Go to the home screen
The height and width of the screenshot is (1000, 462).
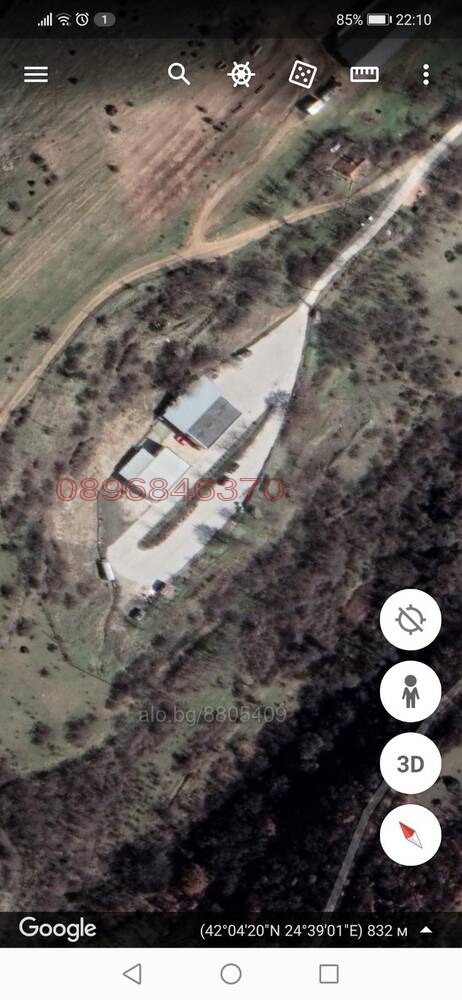pyautogui.click(x=231, y=974)
